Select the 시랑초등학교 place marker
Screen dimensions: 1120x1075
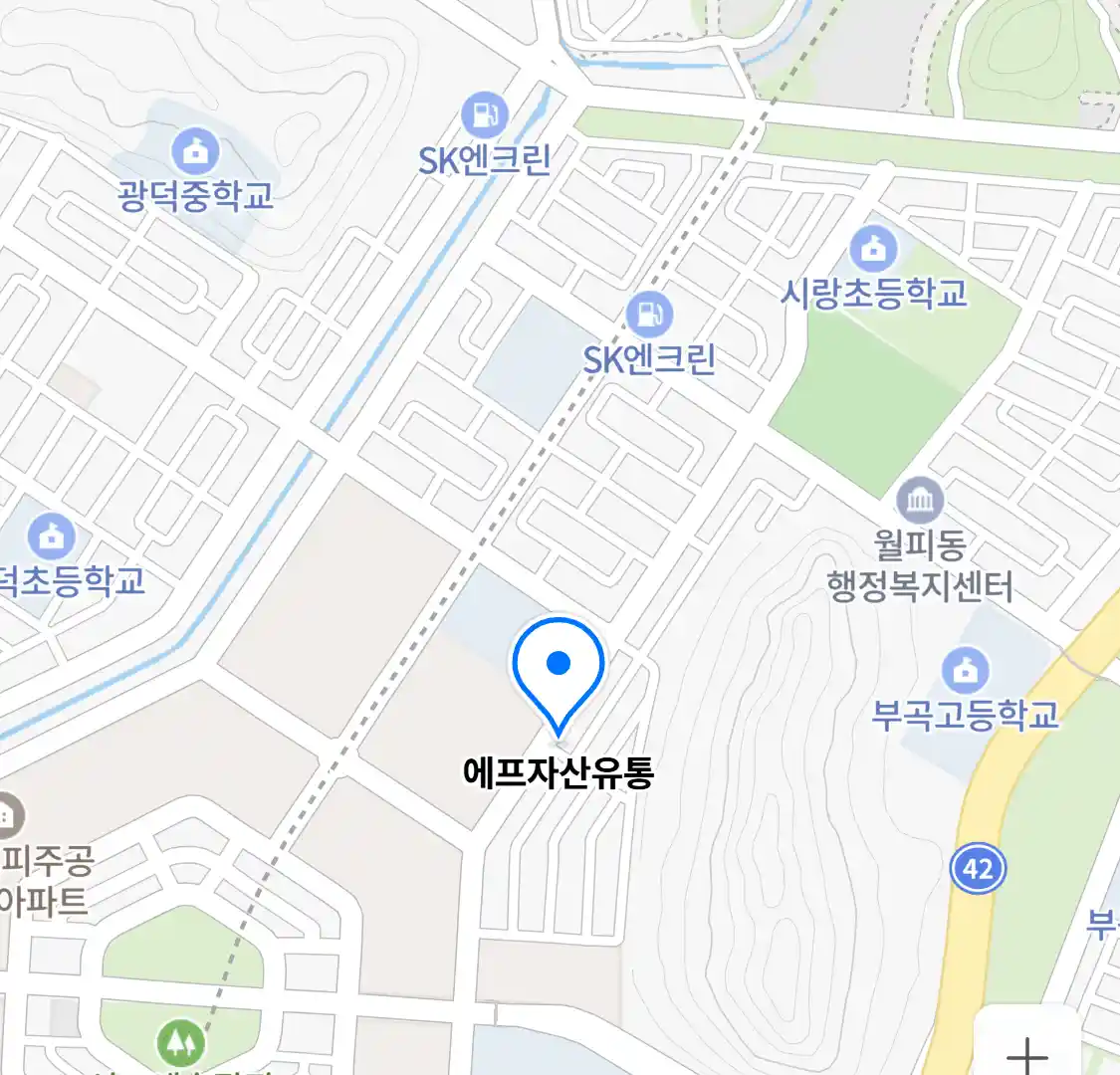(x=873, y=249)
